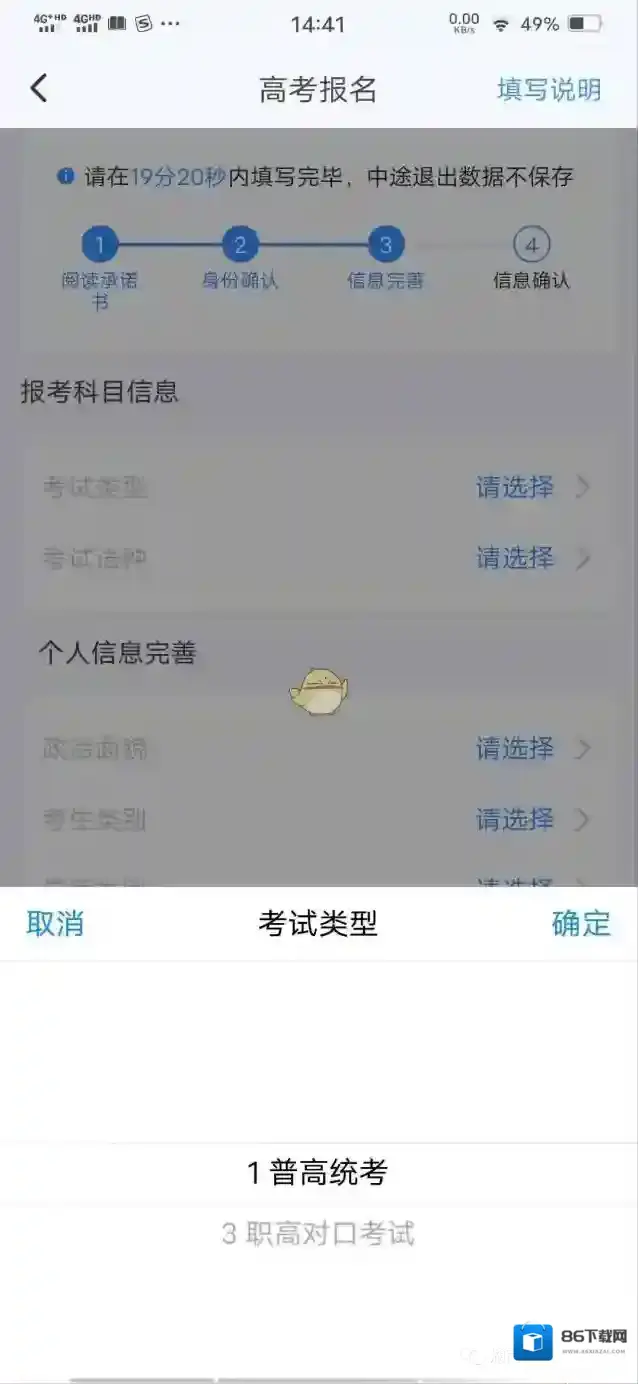The width and height of the screenshot is (638, 1384).
Task: Select 1 普高统考 option
Action: [318, 1172]
